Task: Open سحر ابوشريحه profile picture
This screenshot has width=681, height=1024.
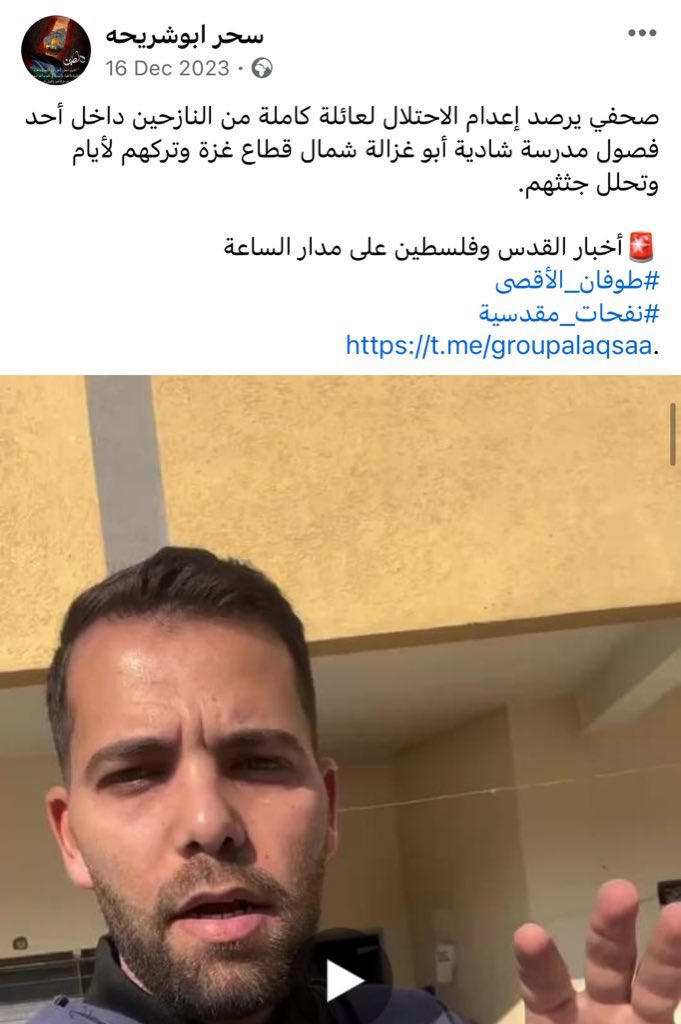Action: click(x=56, y=50)
